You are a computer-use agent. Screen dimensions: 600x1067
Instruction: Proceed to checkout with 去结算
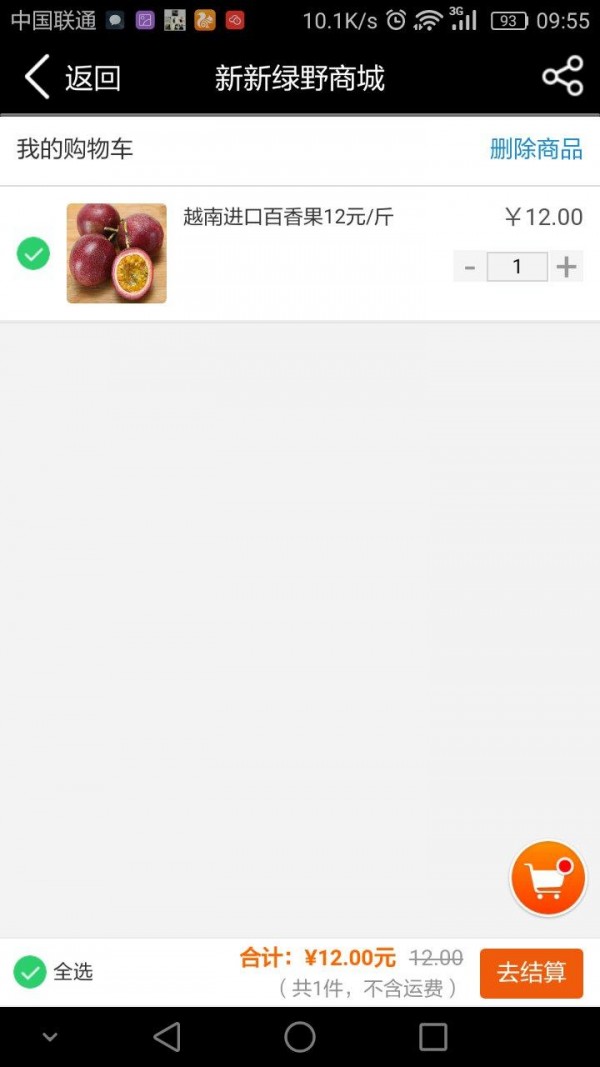click(x=531, y=972)
